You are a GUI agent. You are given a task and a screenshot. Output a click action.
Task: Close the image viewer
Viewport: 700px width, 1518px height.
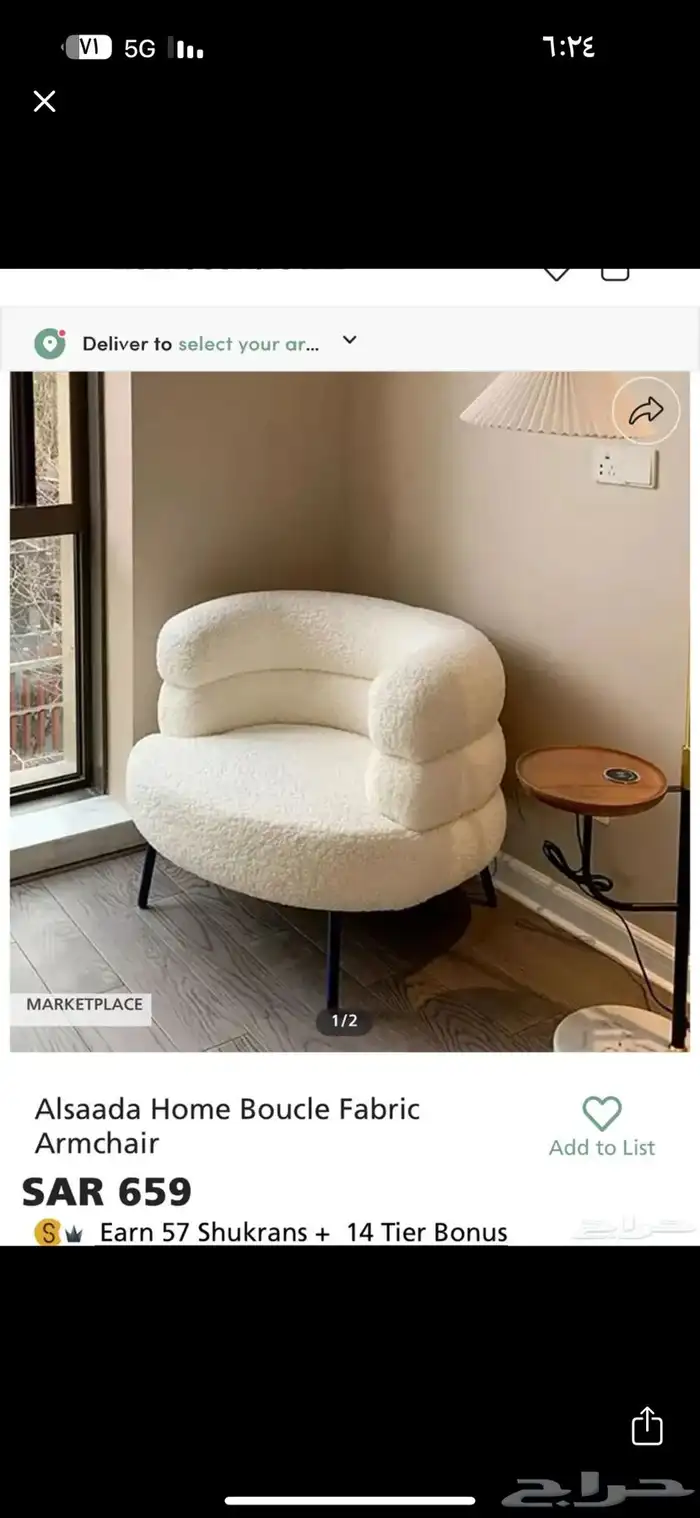tap(44, 101)
